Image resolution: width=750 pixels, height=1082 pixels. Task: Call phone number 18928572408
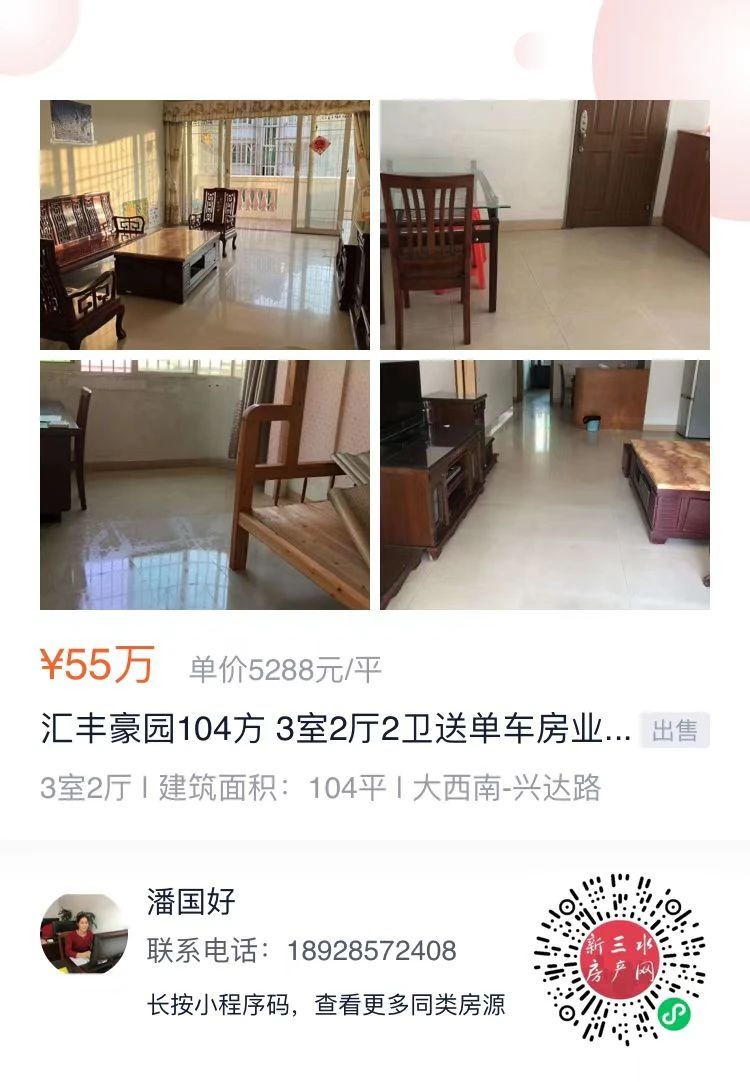376,947
